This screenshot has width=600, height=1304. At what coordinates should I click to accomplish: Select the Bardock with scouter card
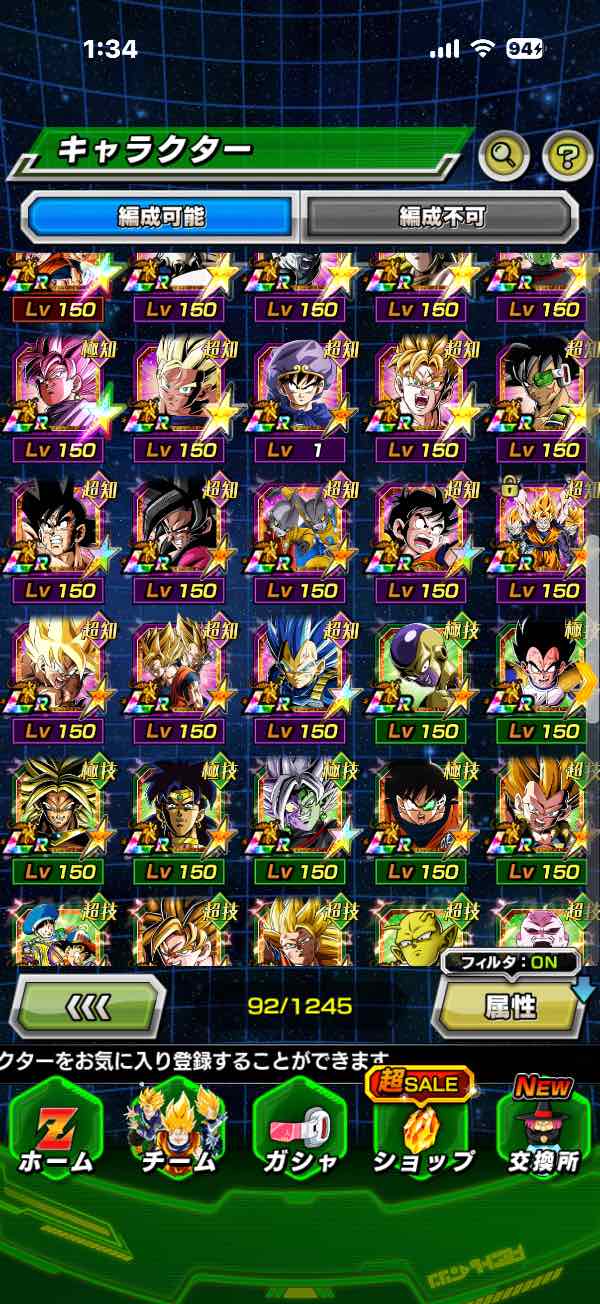543,397
